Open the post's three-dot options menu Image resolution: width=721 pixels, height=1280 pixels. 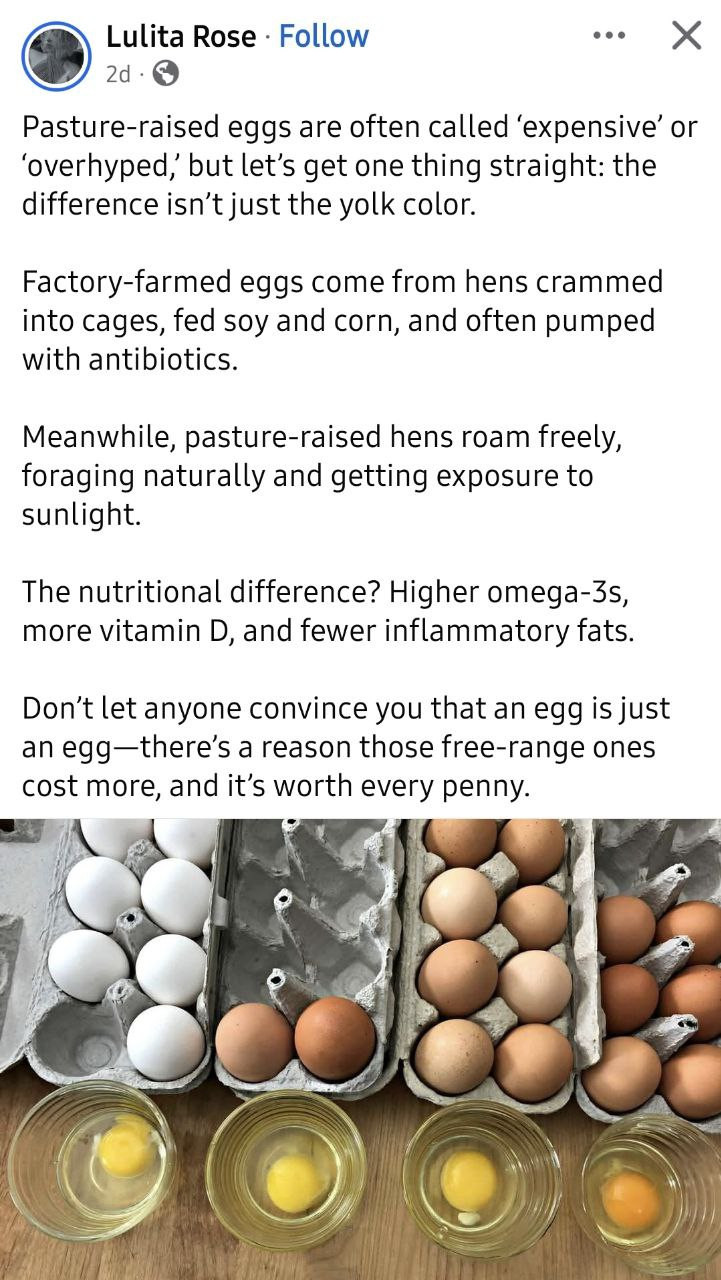(x=608, y=37)
